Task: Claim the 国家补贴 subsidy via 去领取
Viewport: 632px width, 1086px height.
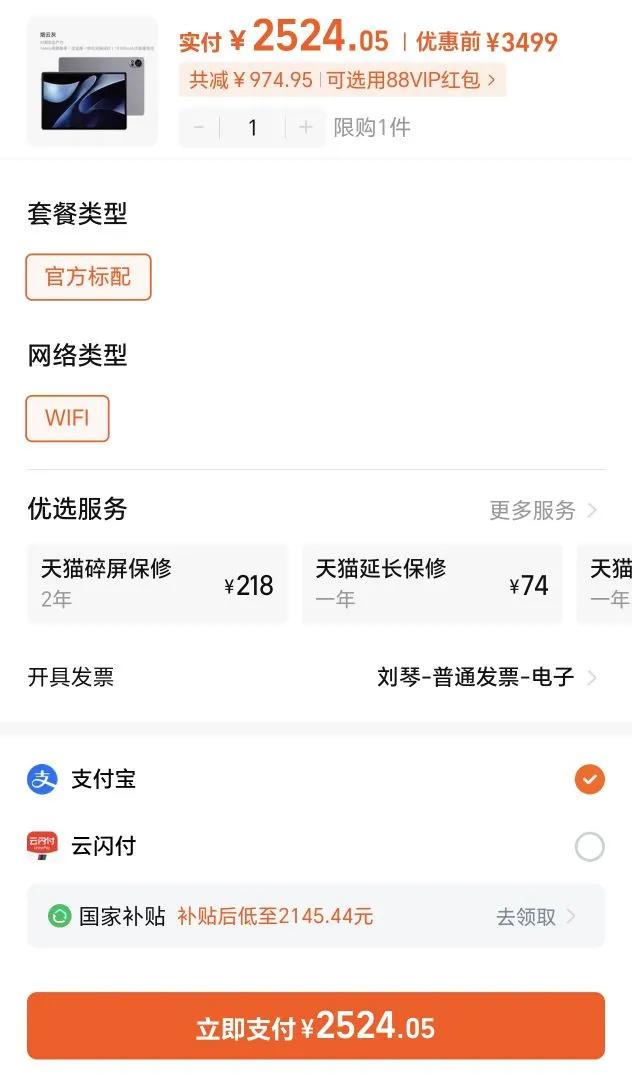Action: coord(536,916)
